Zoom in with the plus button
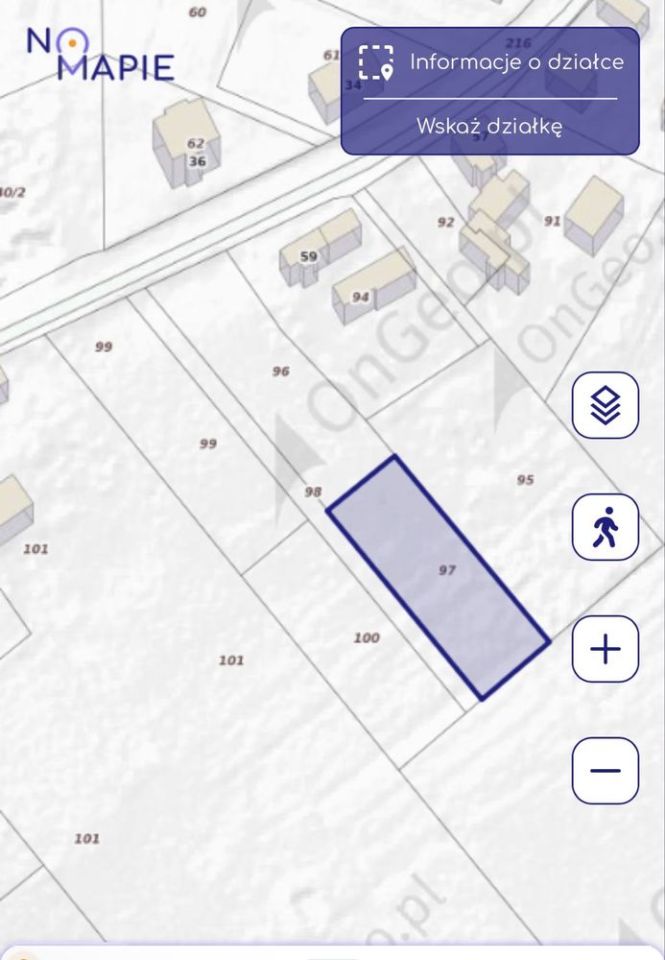 point(605,649)
